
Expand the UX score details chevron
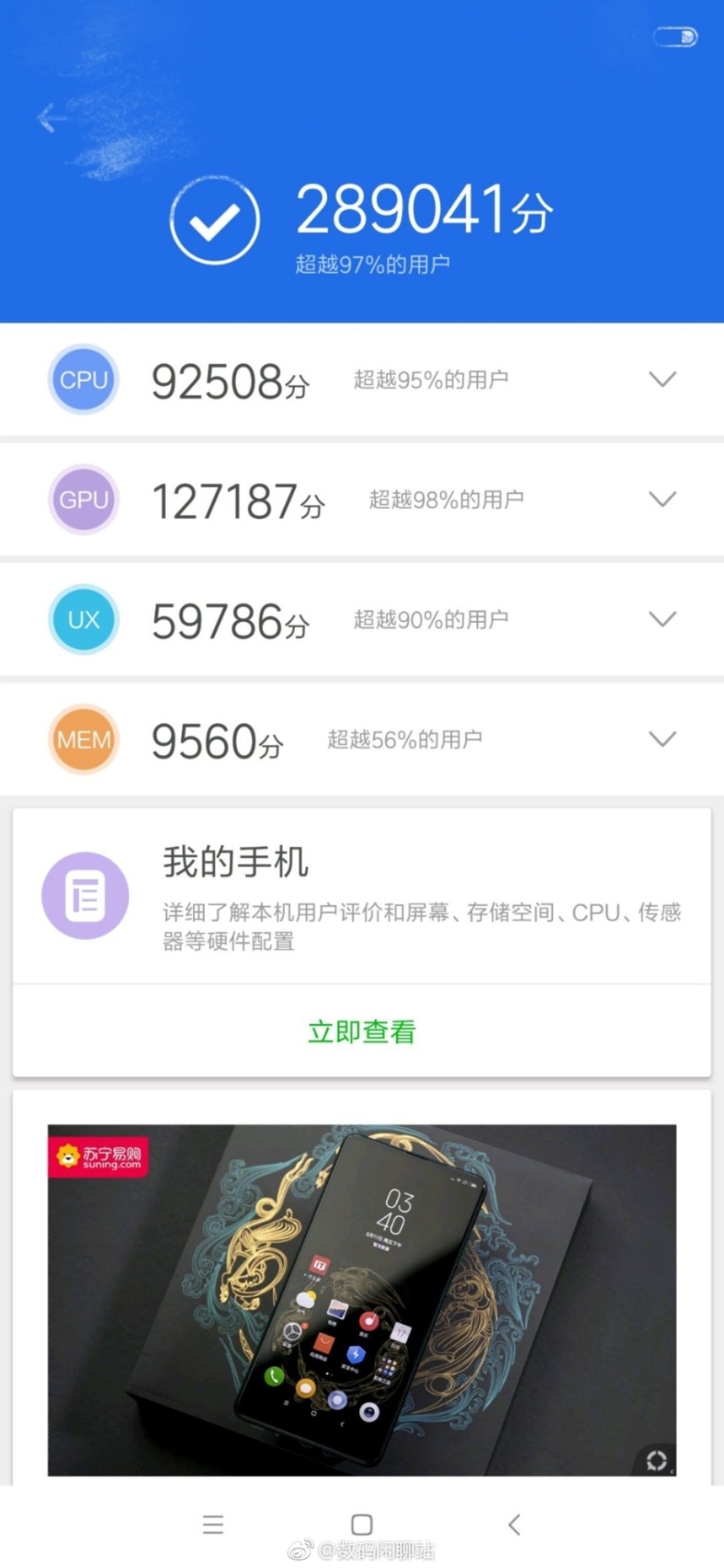click(x=662, y=619)
